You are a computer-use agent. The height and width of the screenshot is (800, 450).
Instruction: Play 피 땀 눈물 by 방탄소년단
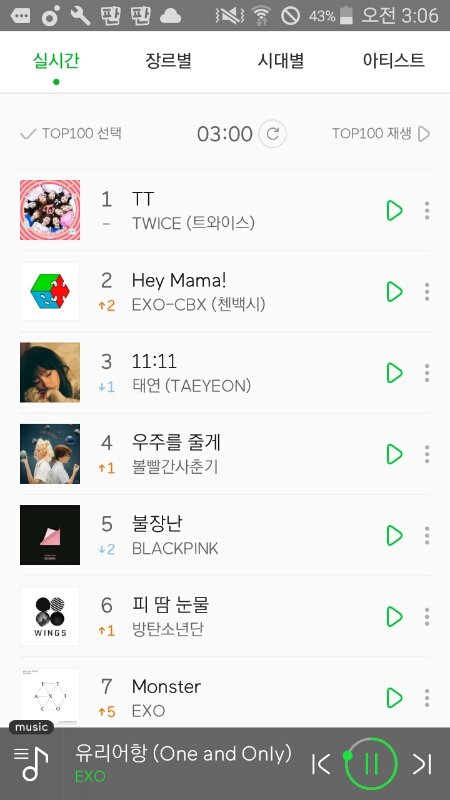(394, 616)
